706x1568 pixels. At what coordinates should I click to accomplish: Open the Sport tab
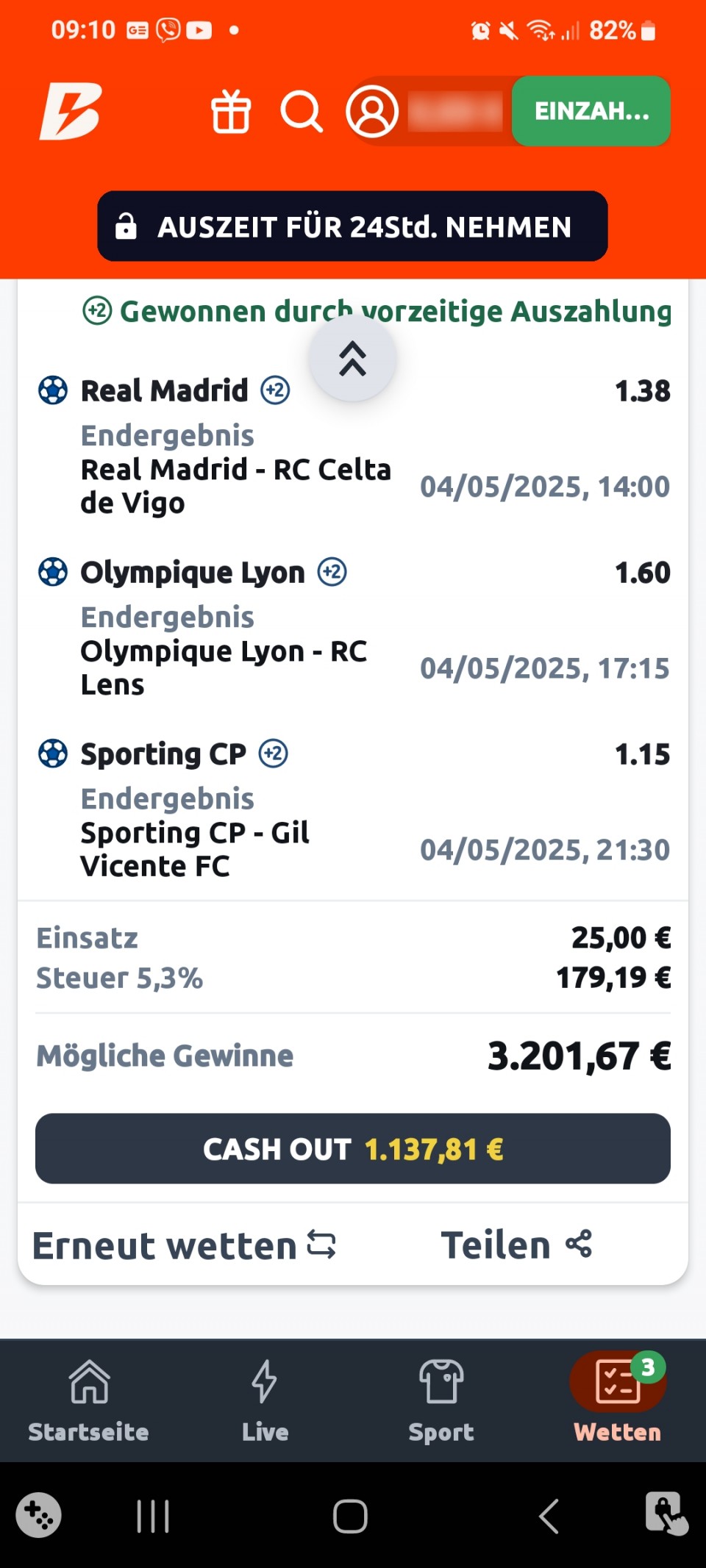pyautogui.click(x=441, y=1400)
